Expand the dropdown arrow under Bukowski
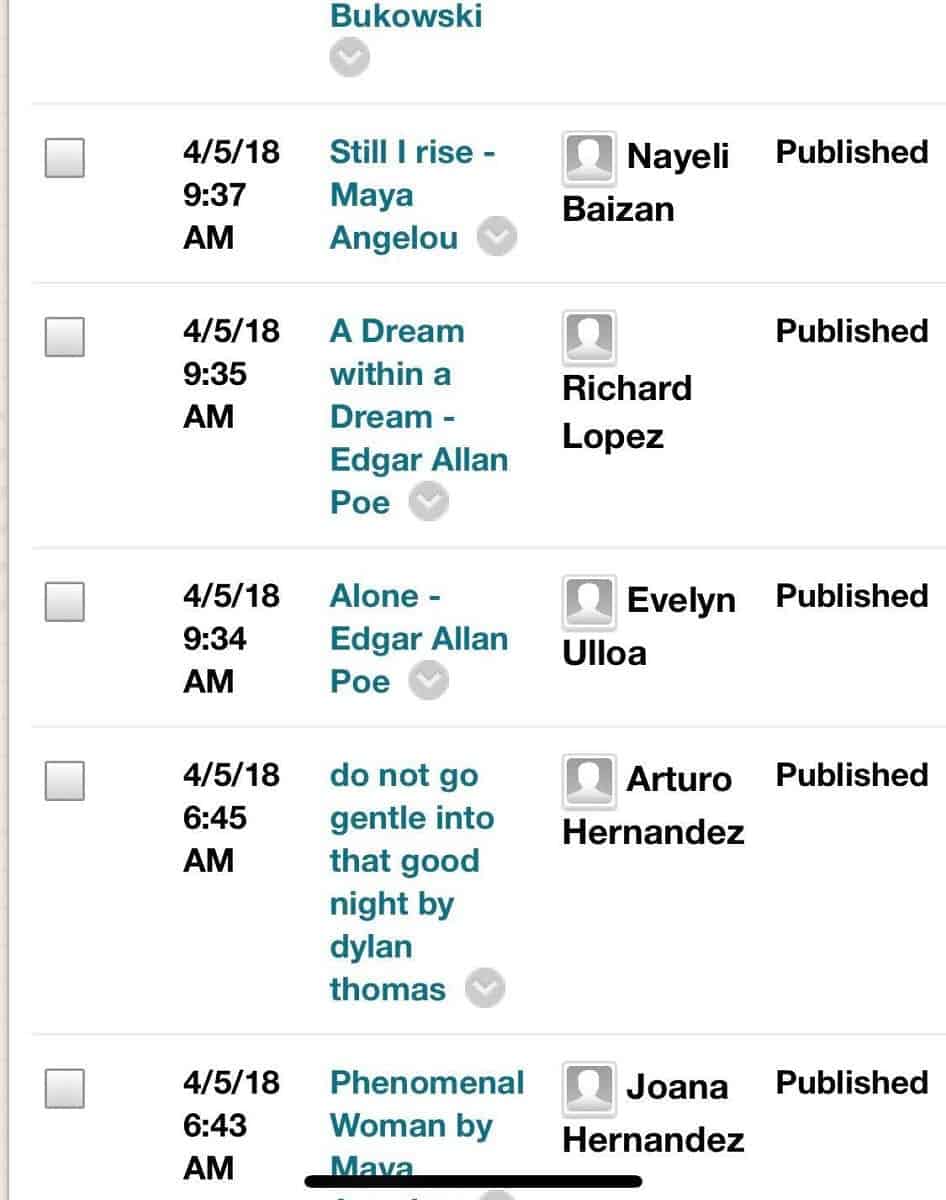 (350, 60)
